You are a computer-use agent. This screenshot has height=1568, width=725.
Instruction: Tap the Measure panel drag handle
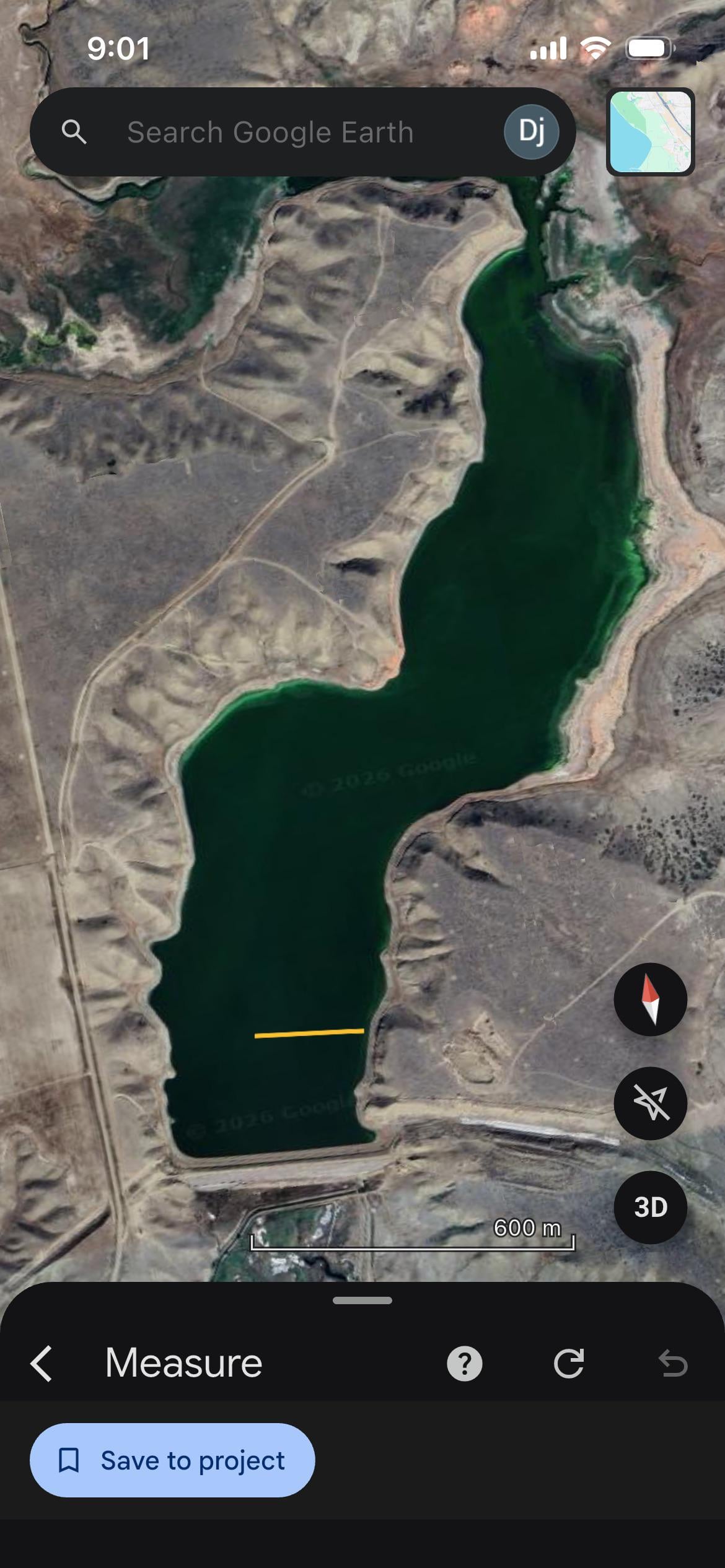[362, 1300]
